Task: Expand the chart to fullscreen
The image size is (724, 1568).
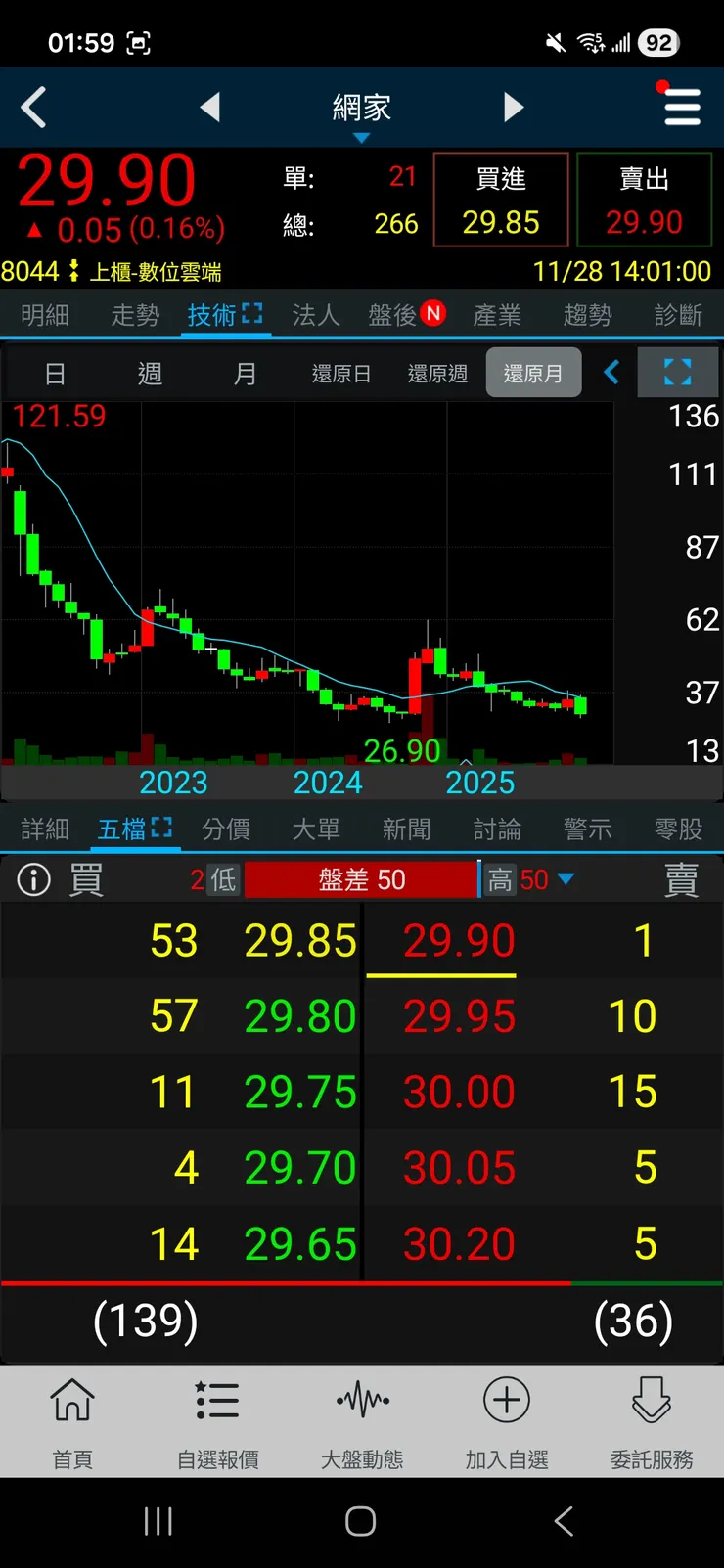Action: (677, 373)
